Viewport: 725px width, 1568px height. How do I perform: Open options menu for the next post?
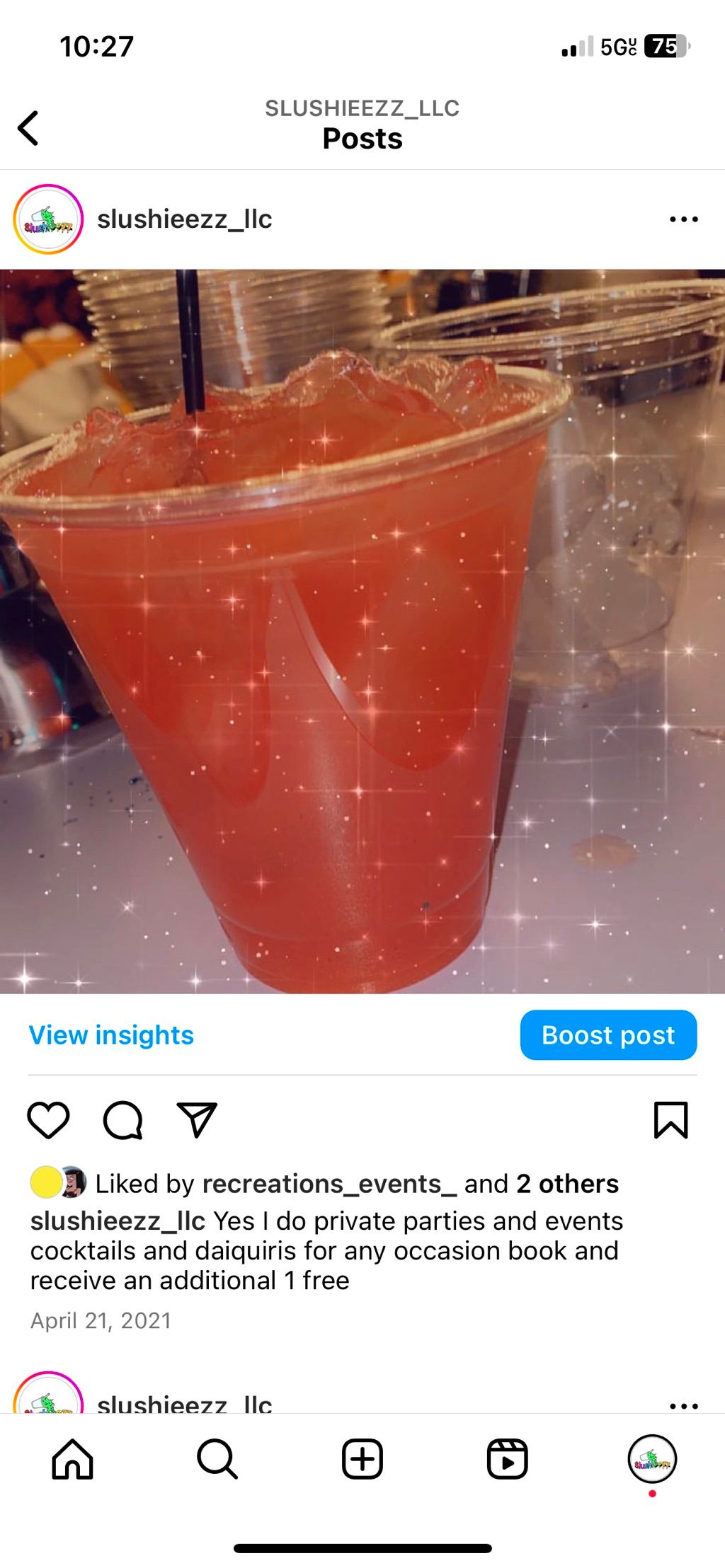tap(683, 1405)
